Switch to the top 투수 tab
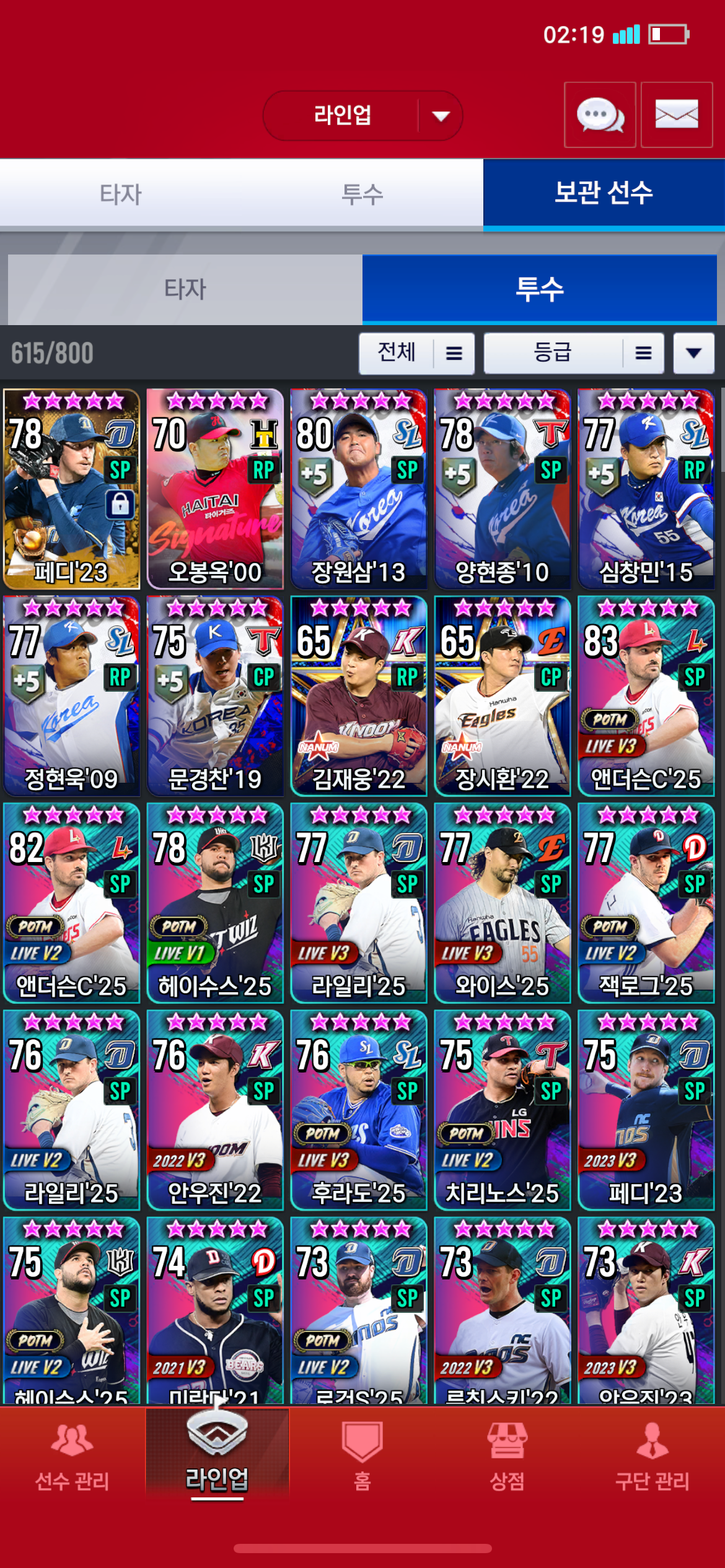 click(x=362, y=194)
